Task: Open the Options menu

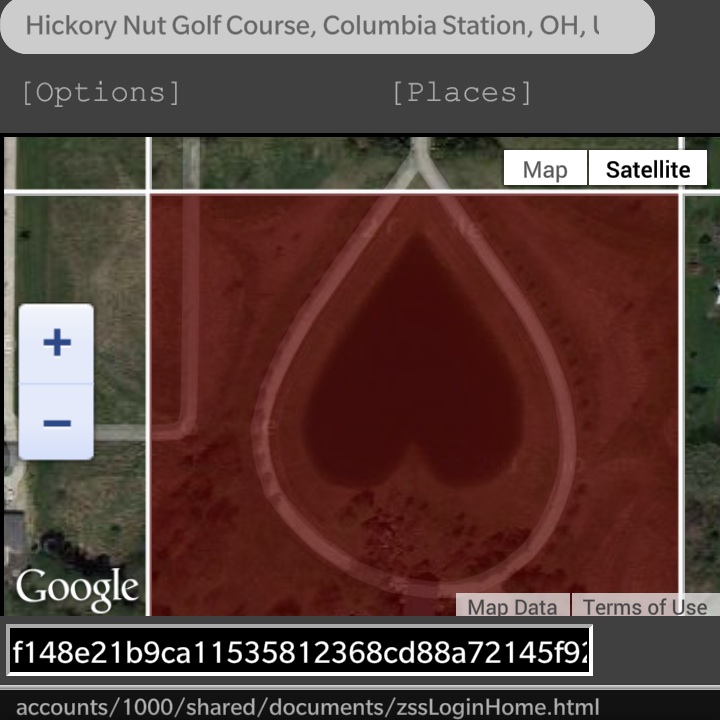Action: pos(101,93)
